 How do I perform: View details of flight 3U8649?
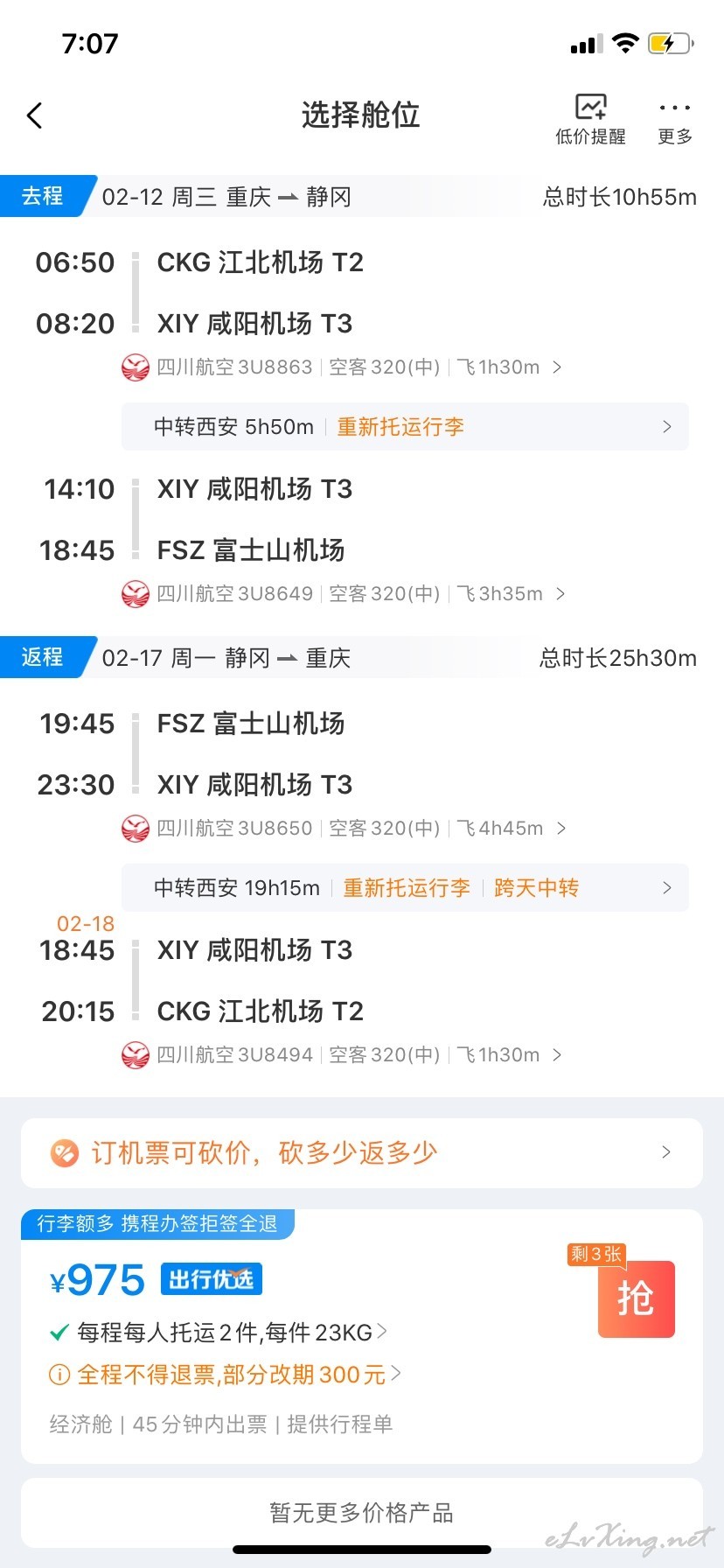[x=344, y=594]
